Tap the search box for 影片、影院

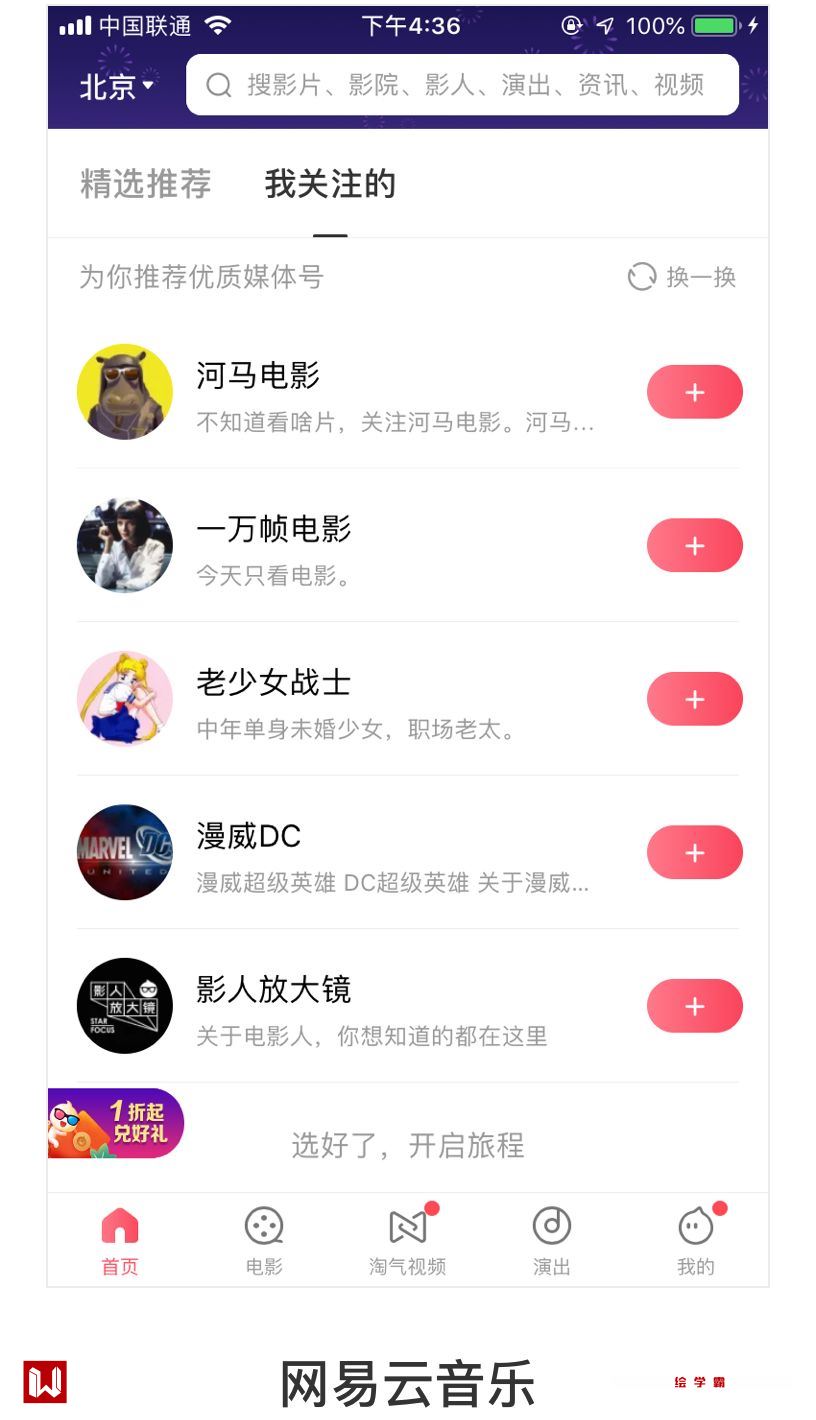click(462, 85)
